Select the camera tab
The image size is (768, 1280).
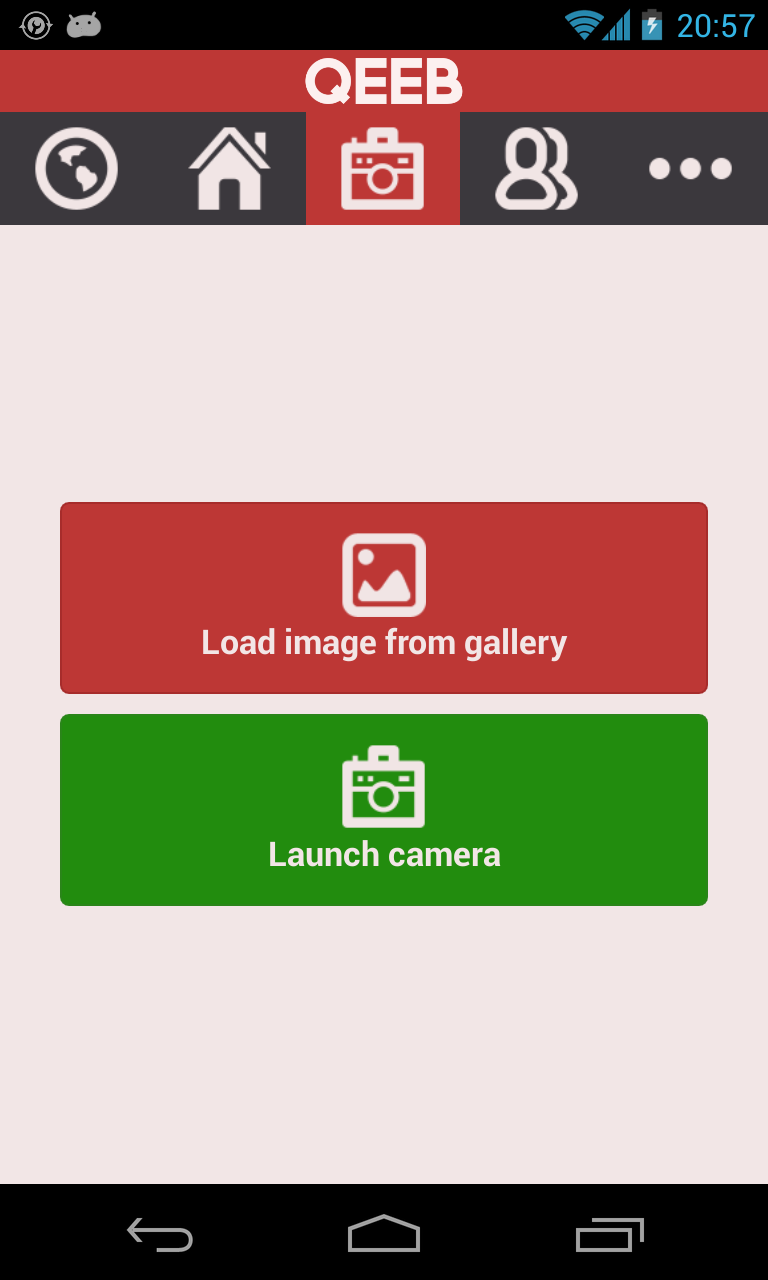click(x=383, y=169)
